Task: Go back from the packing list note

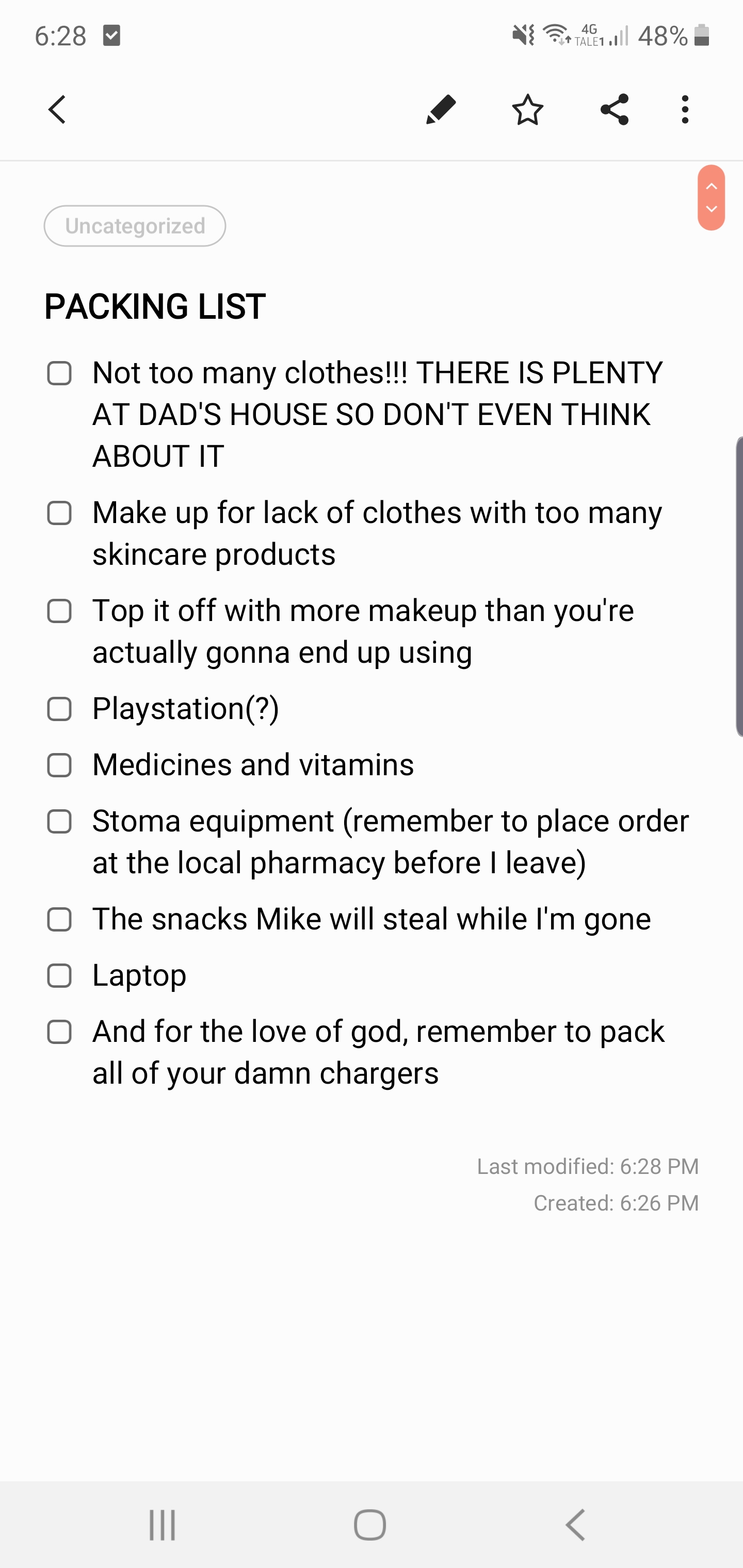Action: click(x=57, y=110)
